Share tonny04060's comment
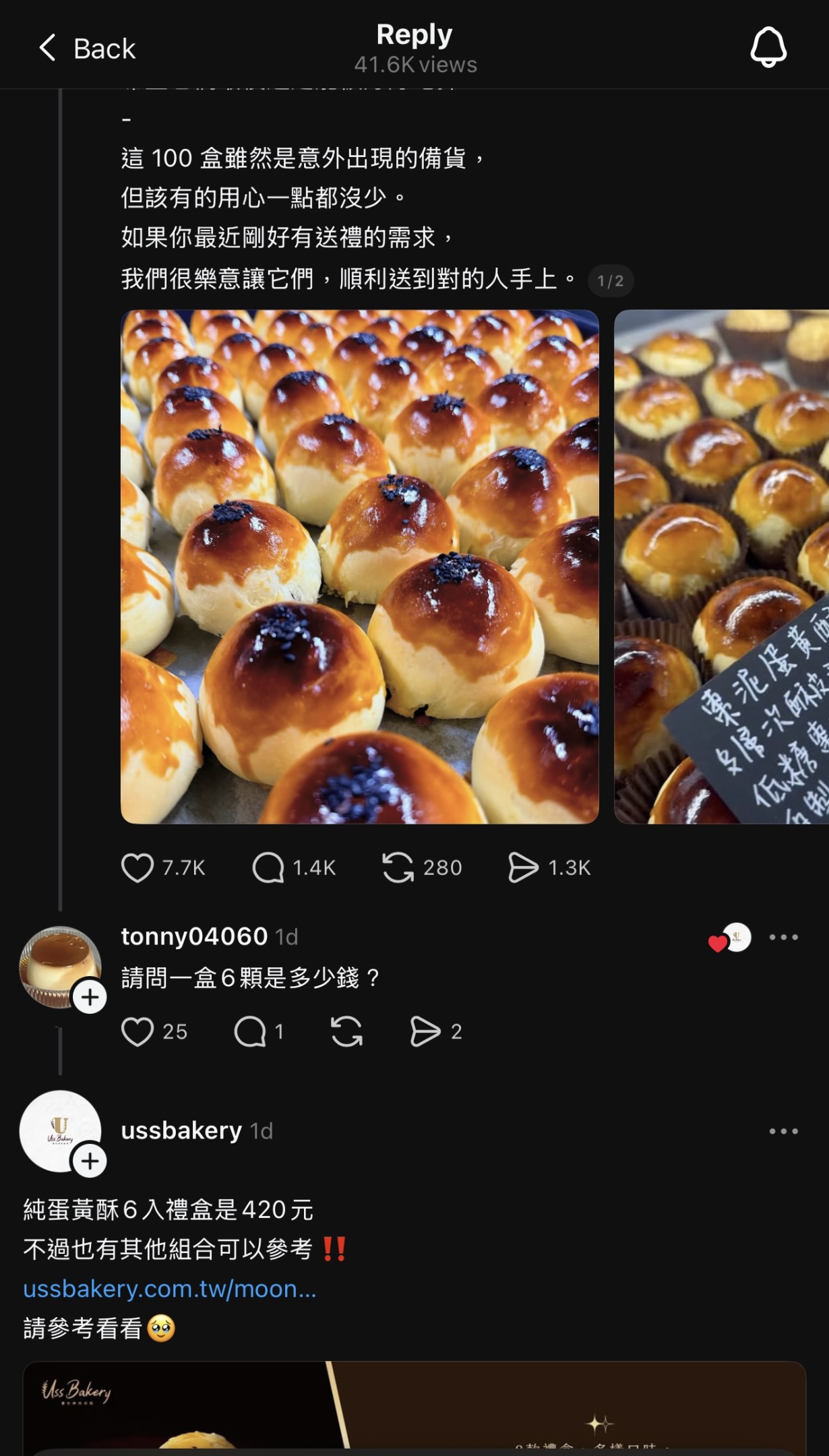The width and height of the screenshot is (829, 1456). (x=425, y=1031)
